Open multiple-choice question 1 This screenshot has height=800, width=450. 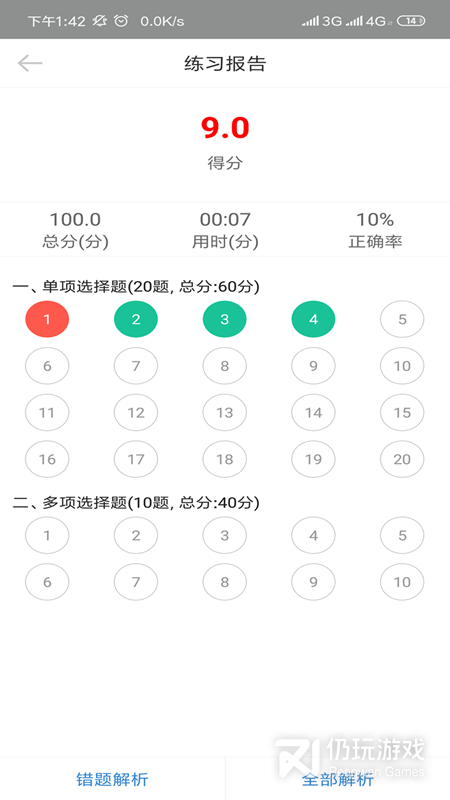[x=47, y=535]
